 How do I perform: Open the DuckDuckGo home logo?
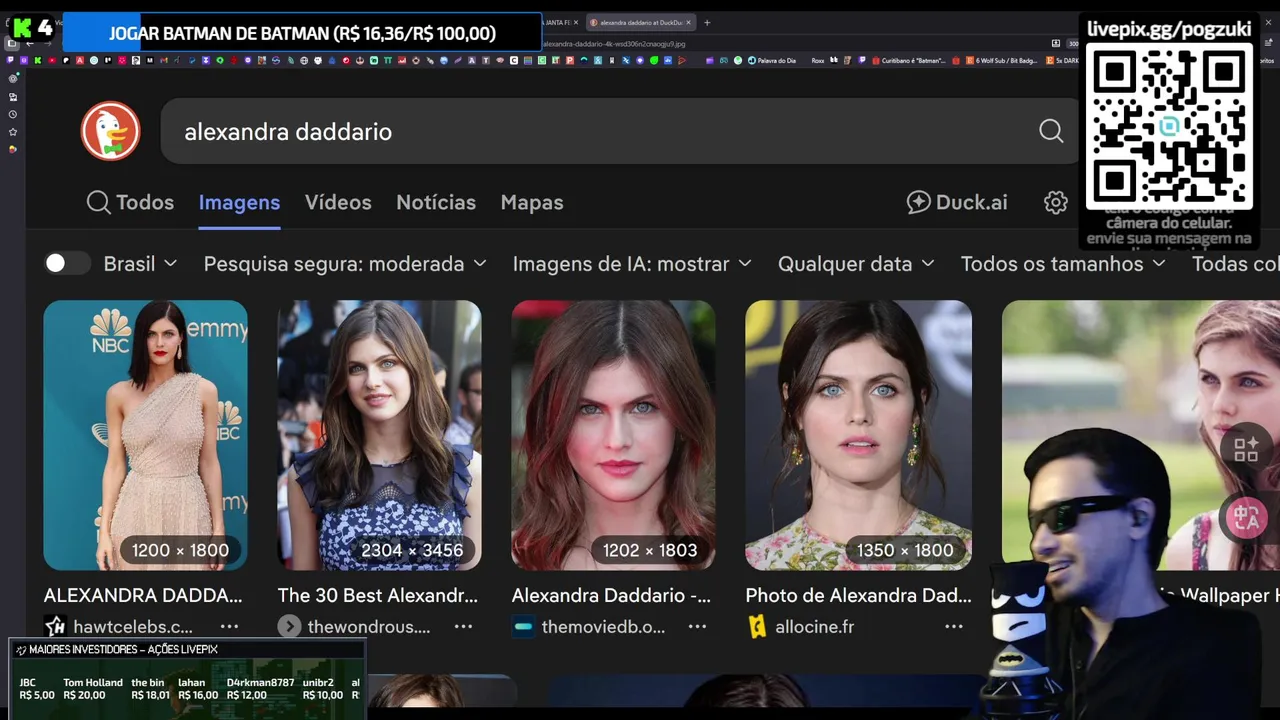coord(110,131)
